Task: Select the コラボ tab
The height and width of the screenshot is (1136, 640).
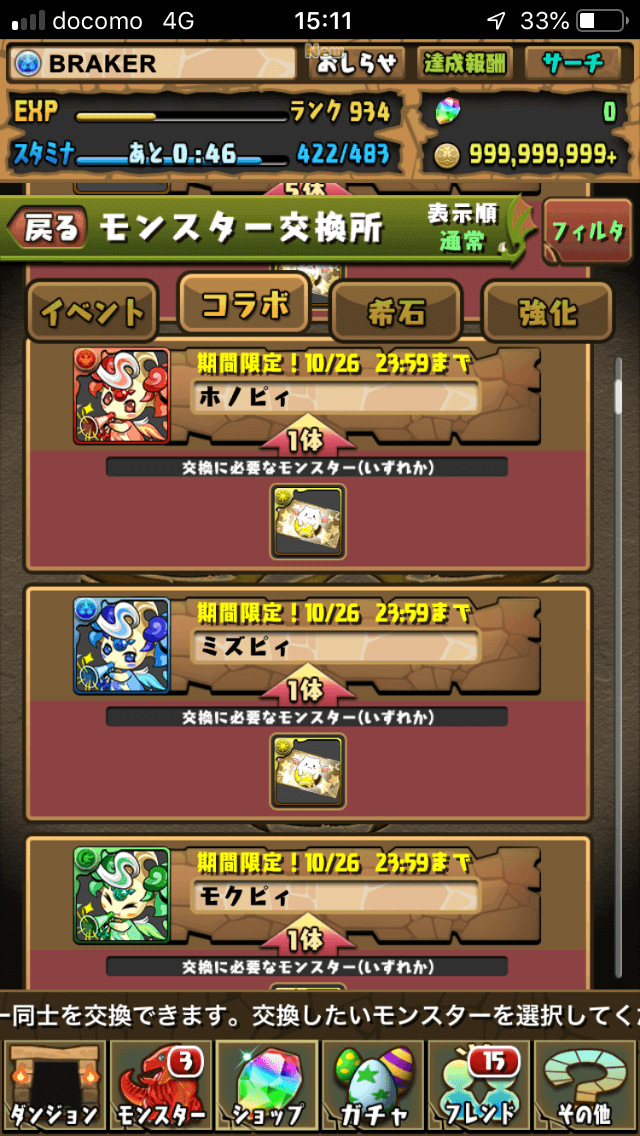Action: click(242, 305)
